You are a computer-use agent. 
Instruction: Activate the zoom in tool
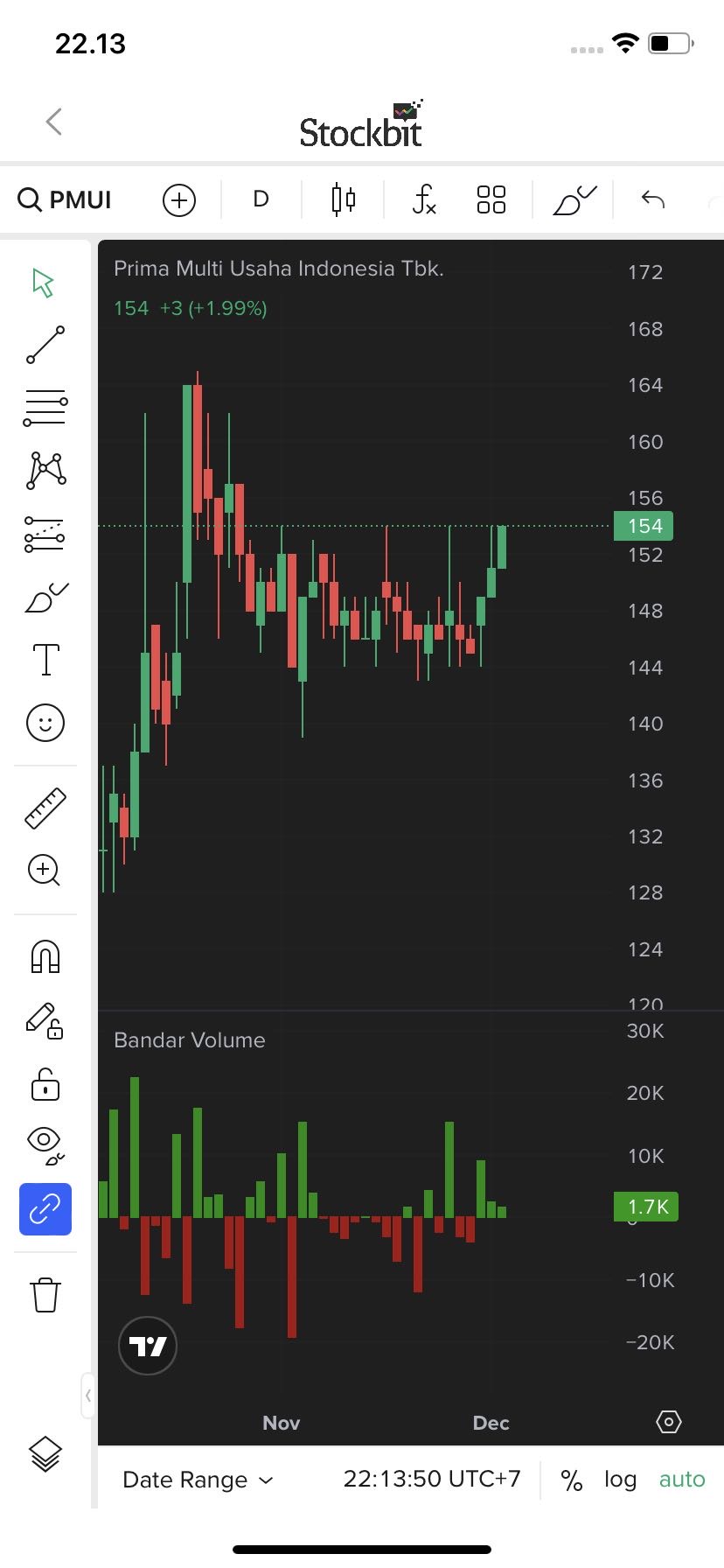point(45,870)
